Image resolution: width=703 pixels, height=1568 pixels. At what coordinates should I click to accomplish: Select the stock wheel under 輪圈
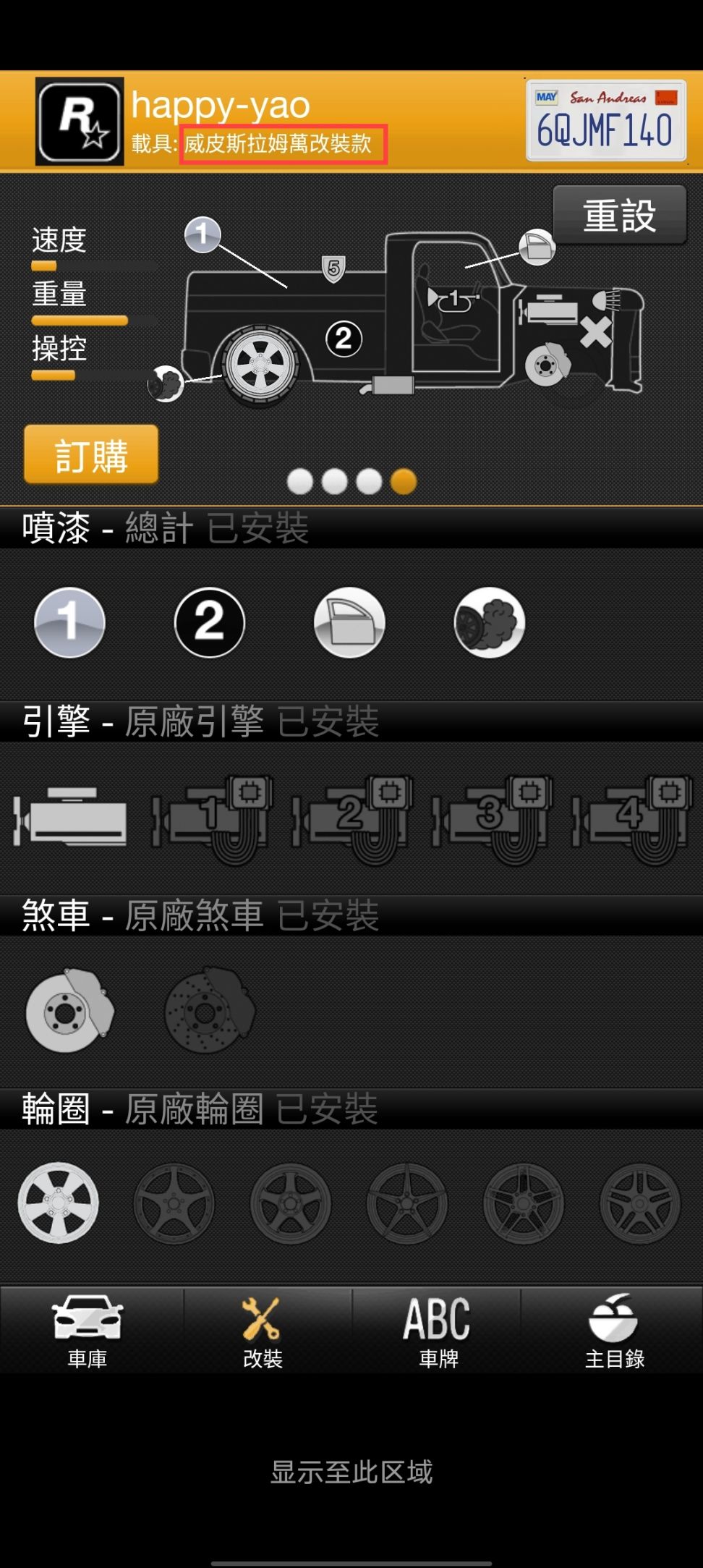58,1203
